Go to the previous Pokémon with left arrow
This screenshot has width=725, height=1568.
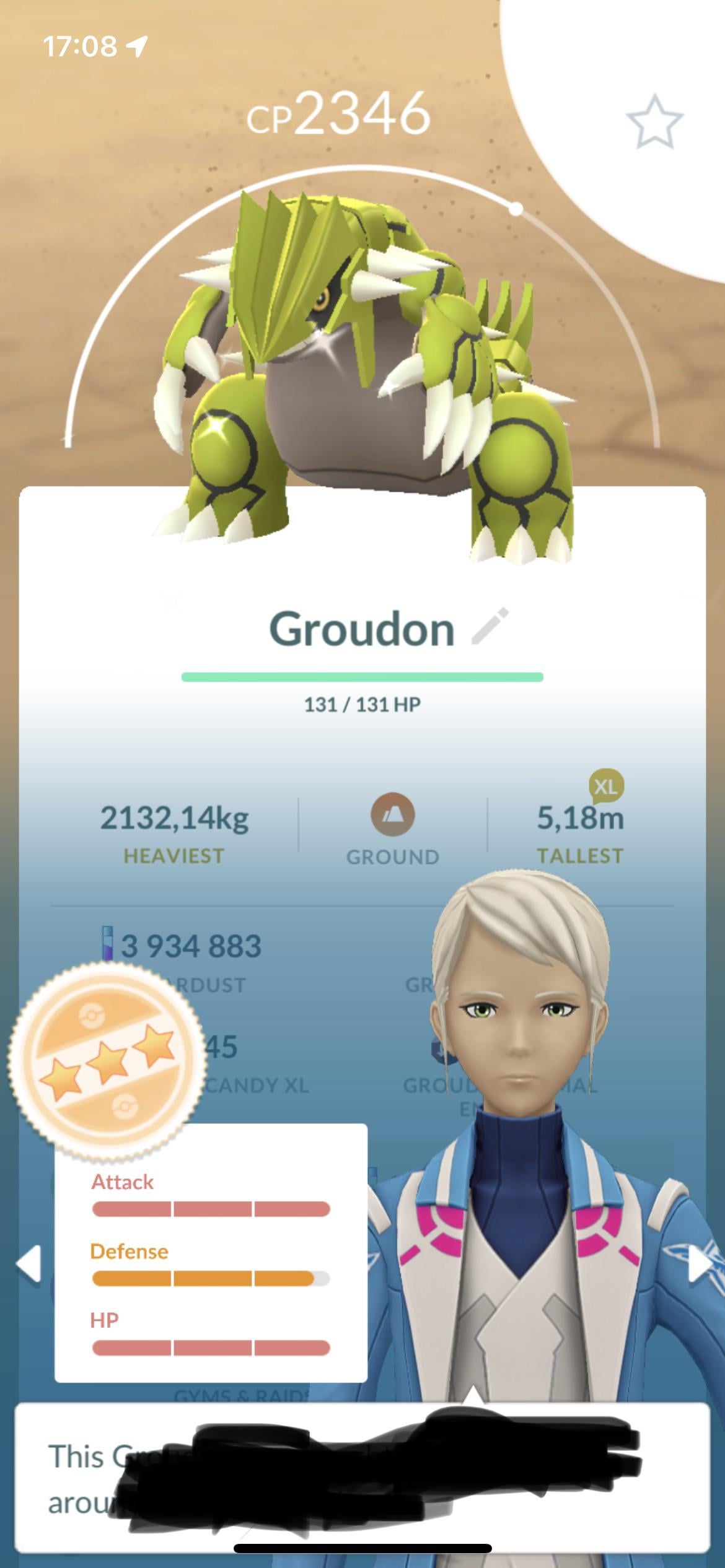tap(29, 1262)
